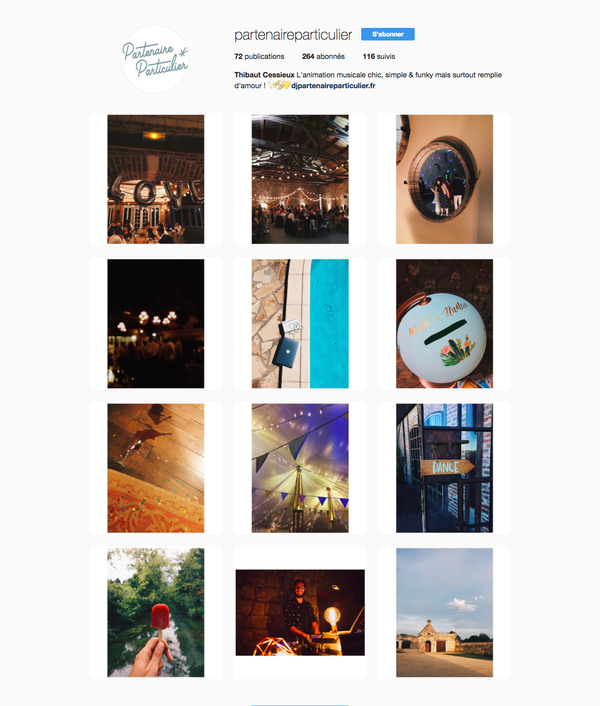The width and height of the screenshot is (600, 706).
Task: Open the LOVE balloon letters photo
Action: [156, 180]
